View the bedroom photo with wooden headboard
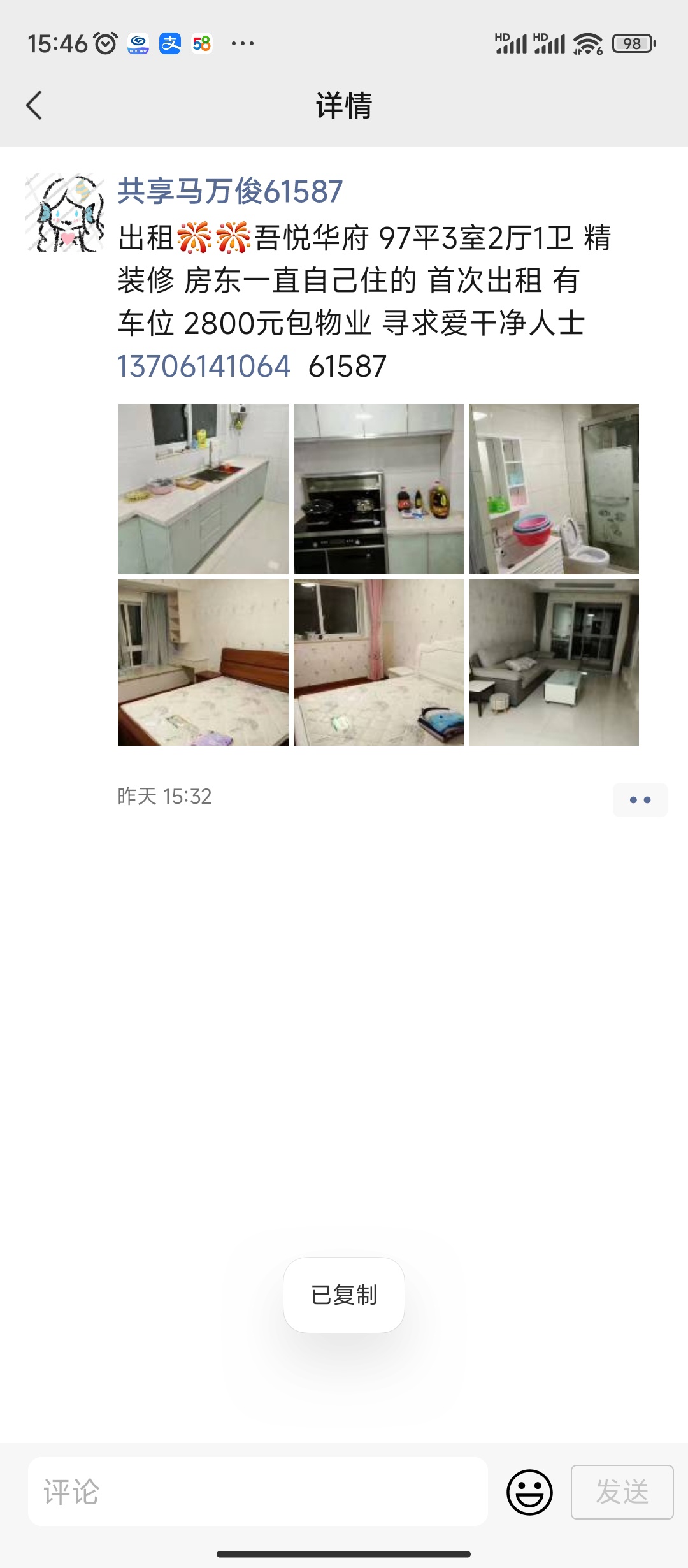 coord(203,662)
